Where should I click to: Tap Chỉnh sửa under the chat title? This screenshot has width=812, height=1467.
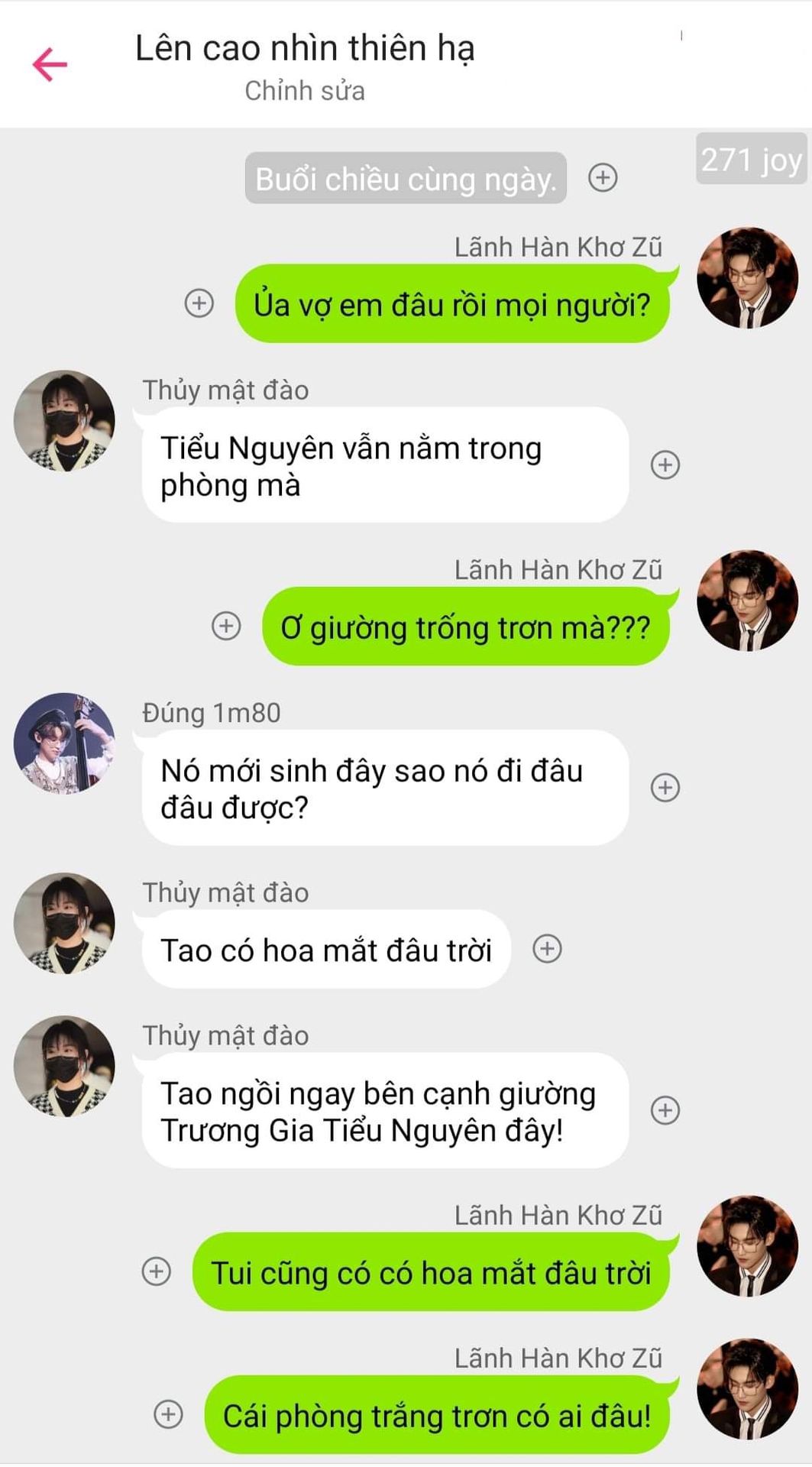click(304, 91)
